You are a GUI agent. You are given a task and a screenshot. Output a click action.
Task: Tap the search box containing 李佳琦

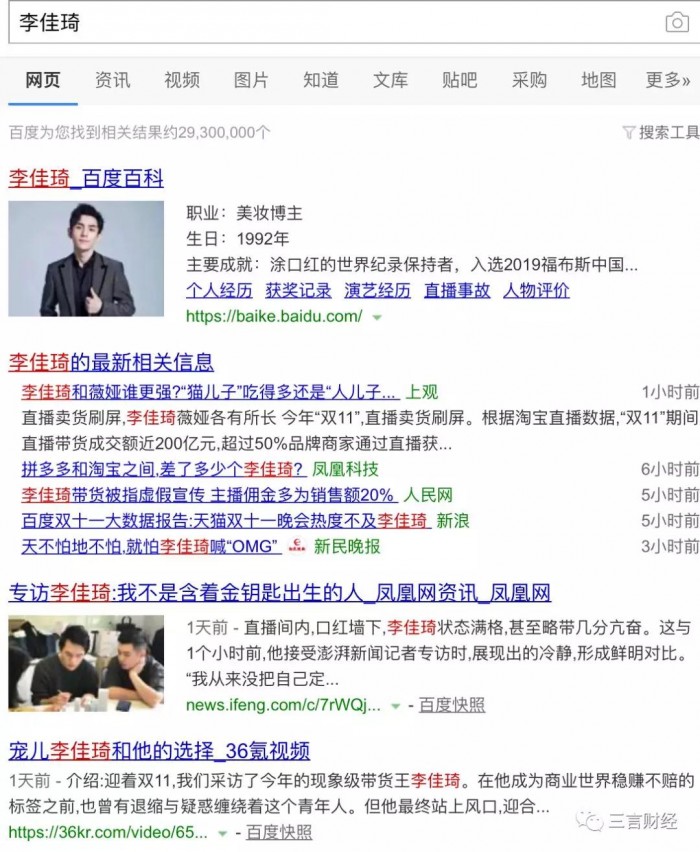click(330, 22)
